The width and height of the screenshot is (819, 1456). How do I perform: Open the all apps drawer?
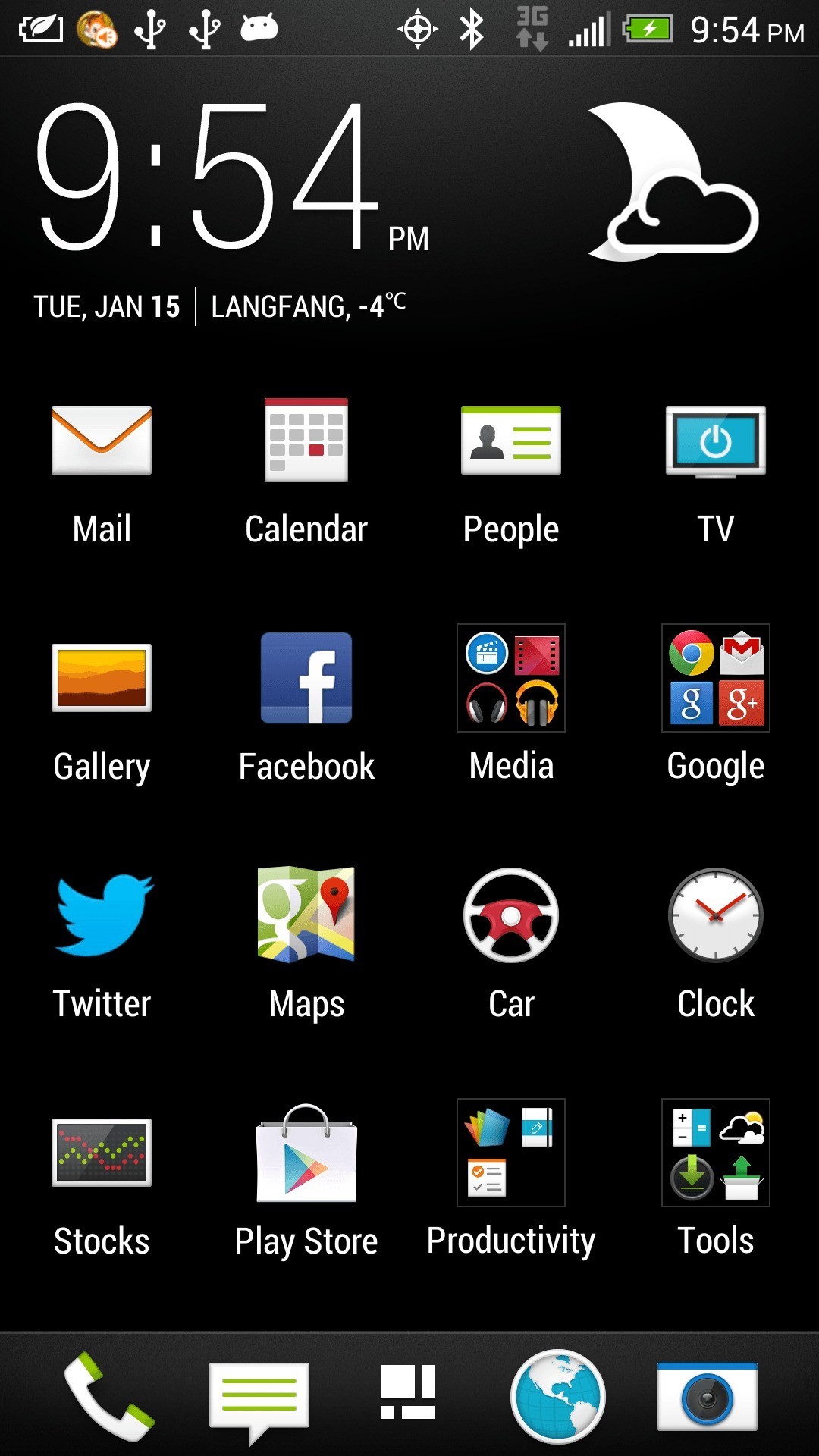point(408,1392)
